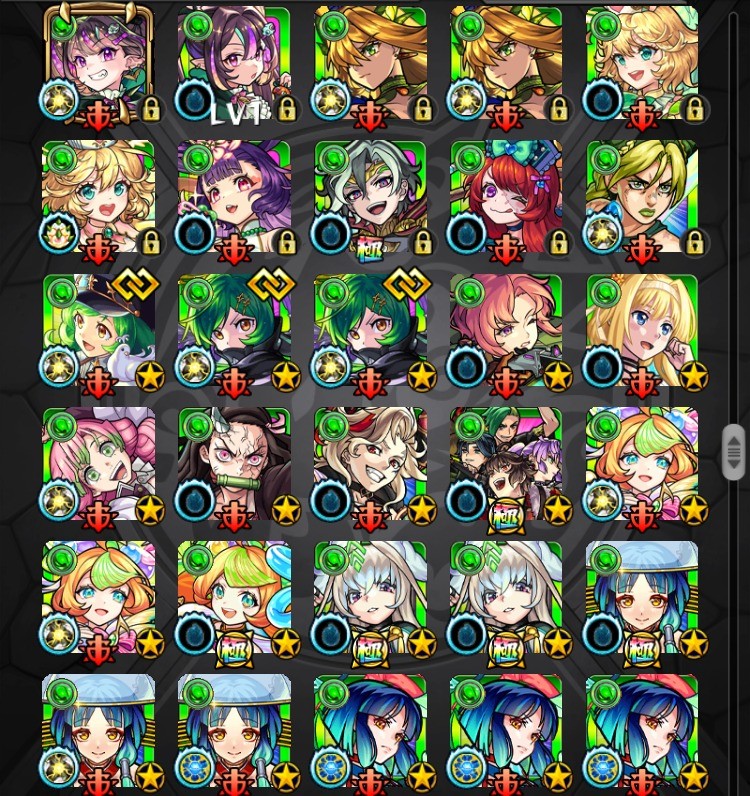Pick the pink-haired girl monster tile

pyautogui.click(x=506, y=330)
